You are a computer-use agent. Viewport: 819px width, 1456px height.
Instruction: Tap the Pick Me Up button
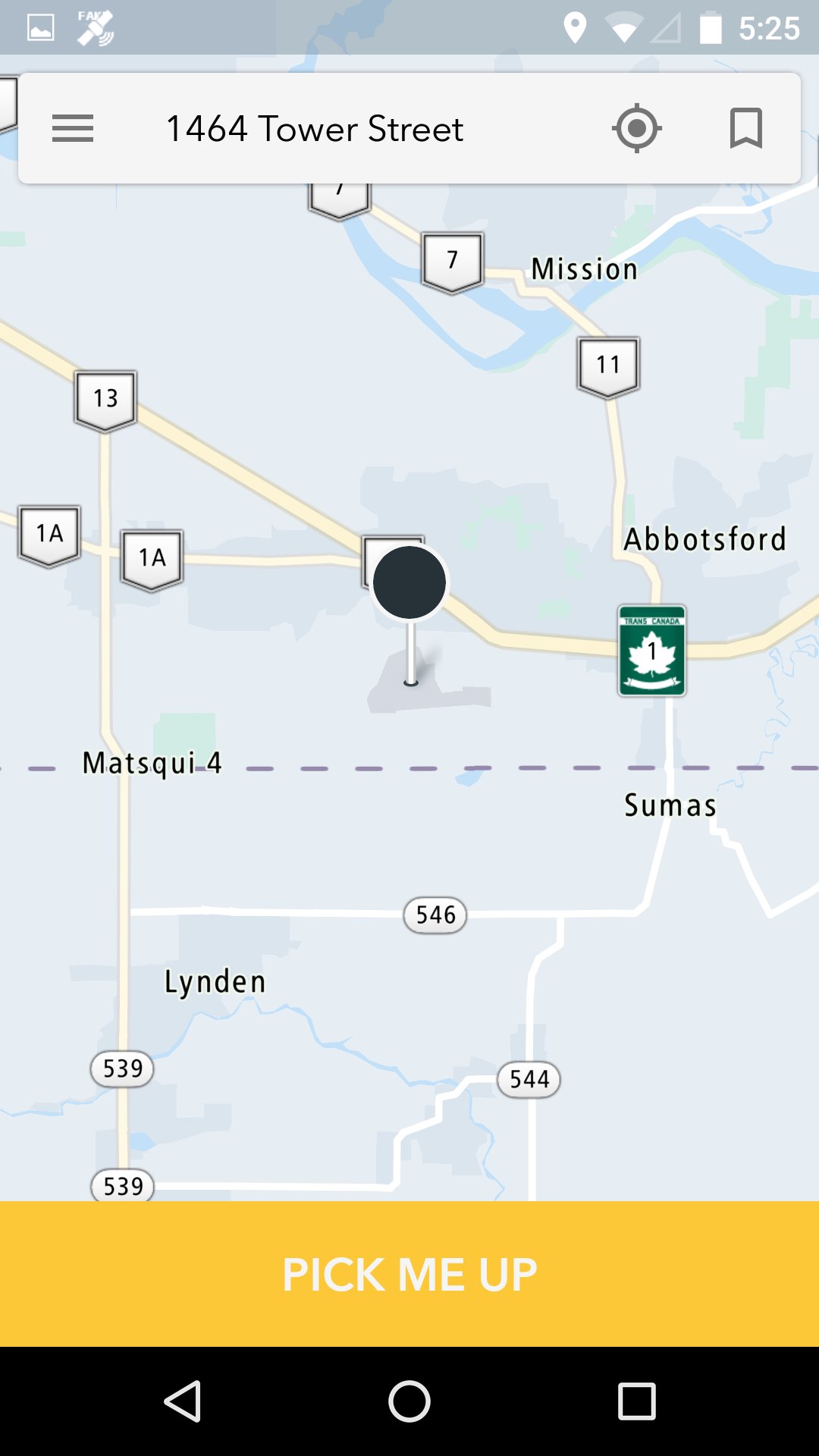pyautogui.click(x=409, y=1274)
